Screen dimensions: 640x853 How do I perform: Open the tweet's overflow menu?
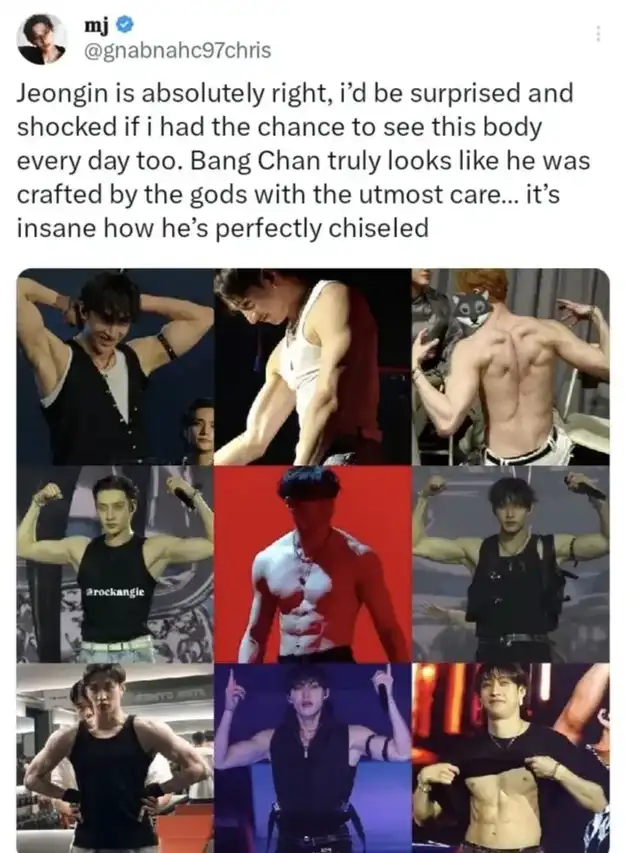click(x=598, y=34)
